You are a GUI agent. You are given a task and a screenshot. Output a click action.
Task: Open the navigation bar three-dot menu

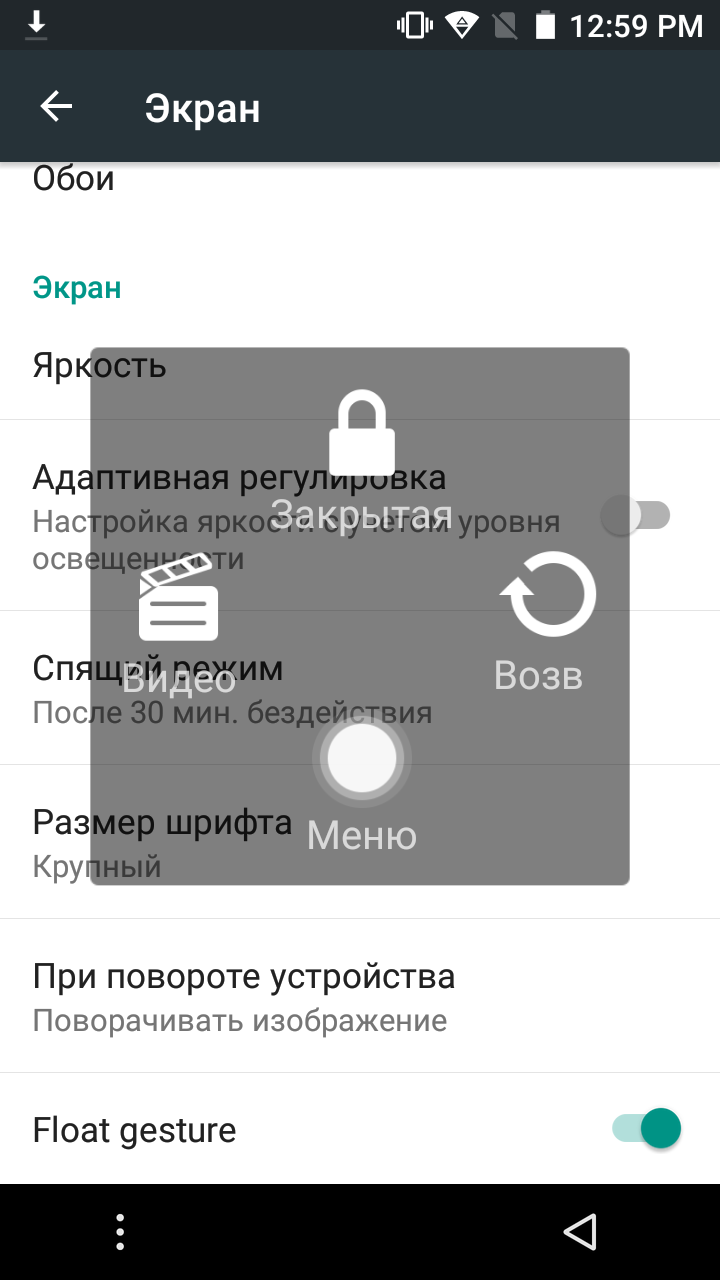120,1232
